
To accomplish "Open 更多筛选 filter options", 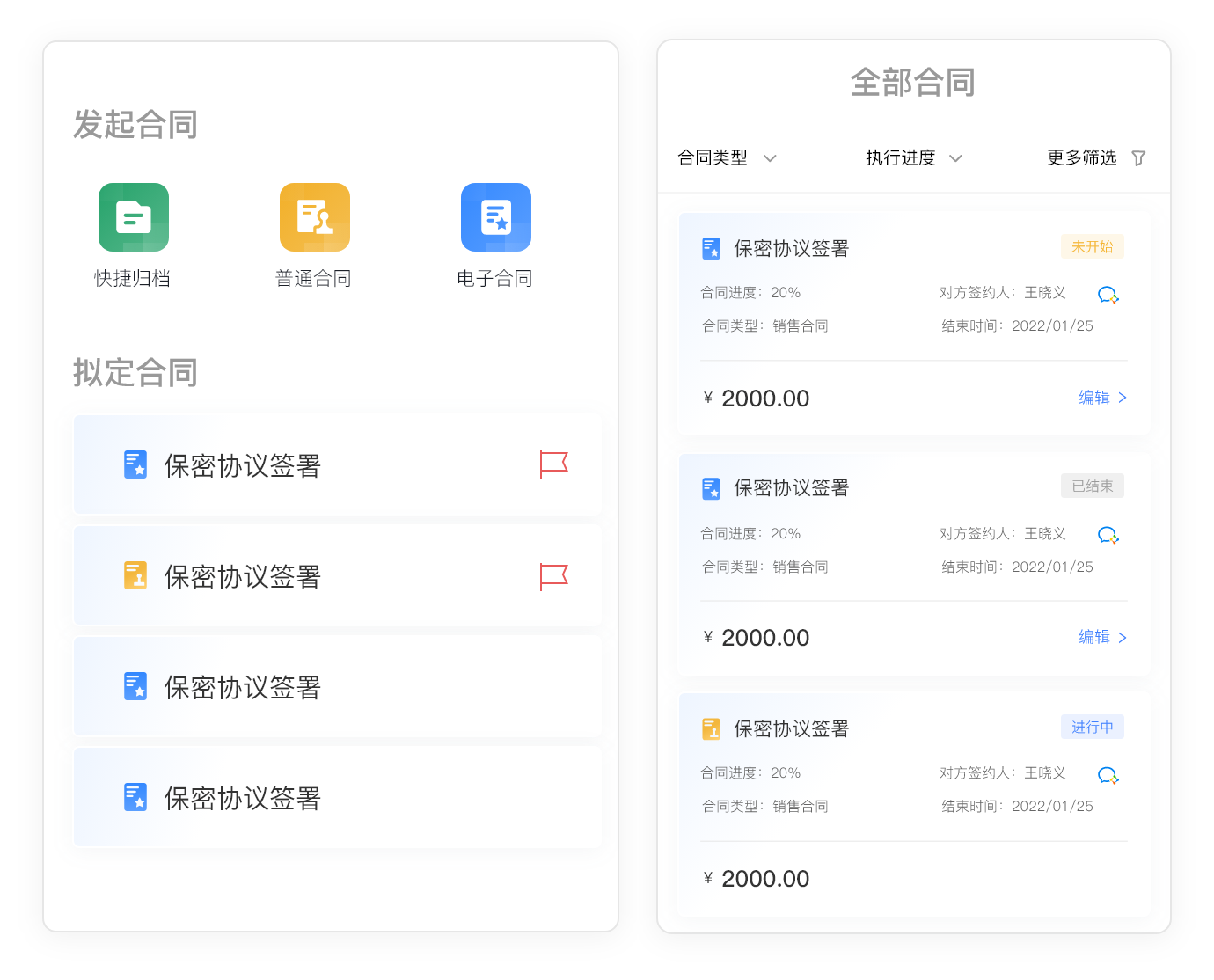I will 1095,158.
